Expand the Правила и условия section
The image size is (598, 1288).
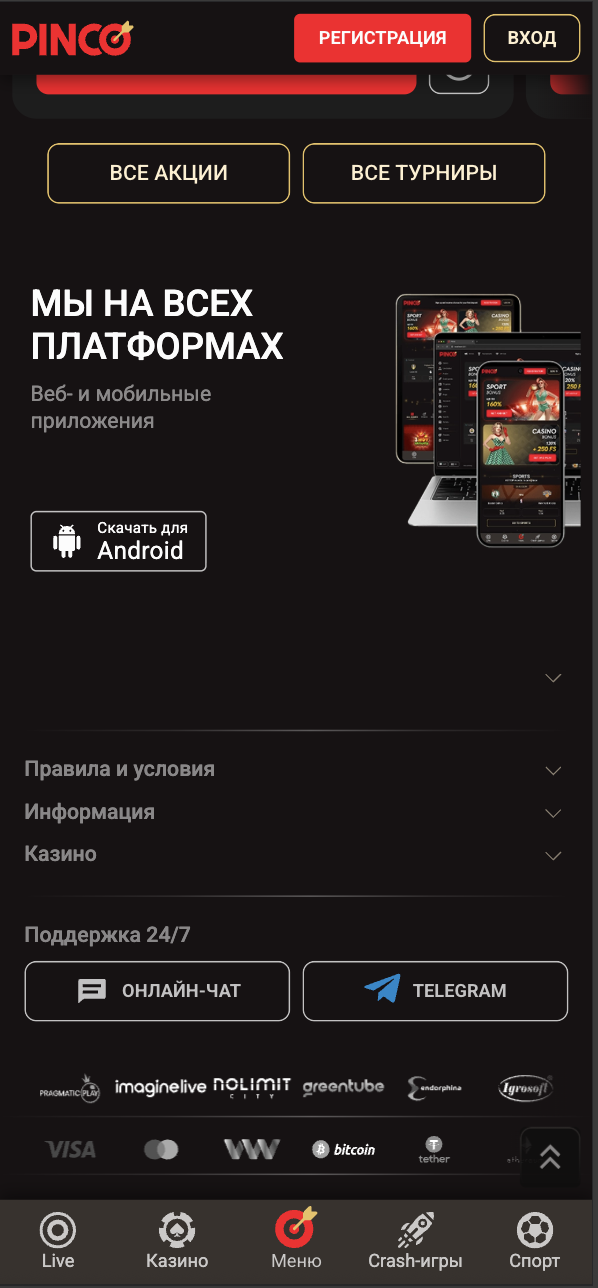293,769
